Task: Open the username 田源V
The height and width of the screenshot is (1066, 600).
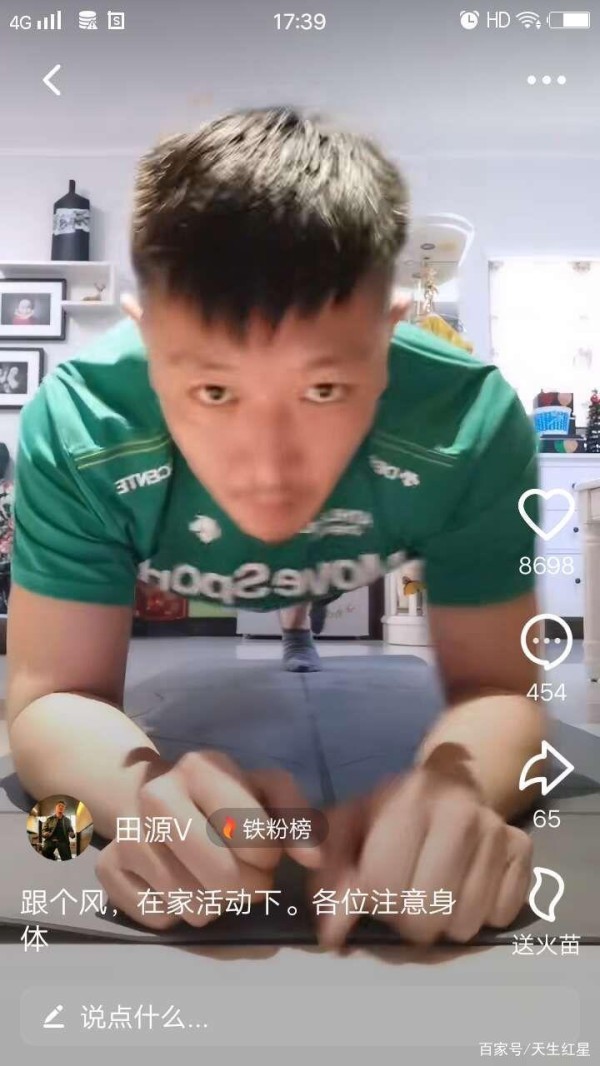Action: pos(152,829)
